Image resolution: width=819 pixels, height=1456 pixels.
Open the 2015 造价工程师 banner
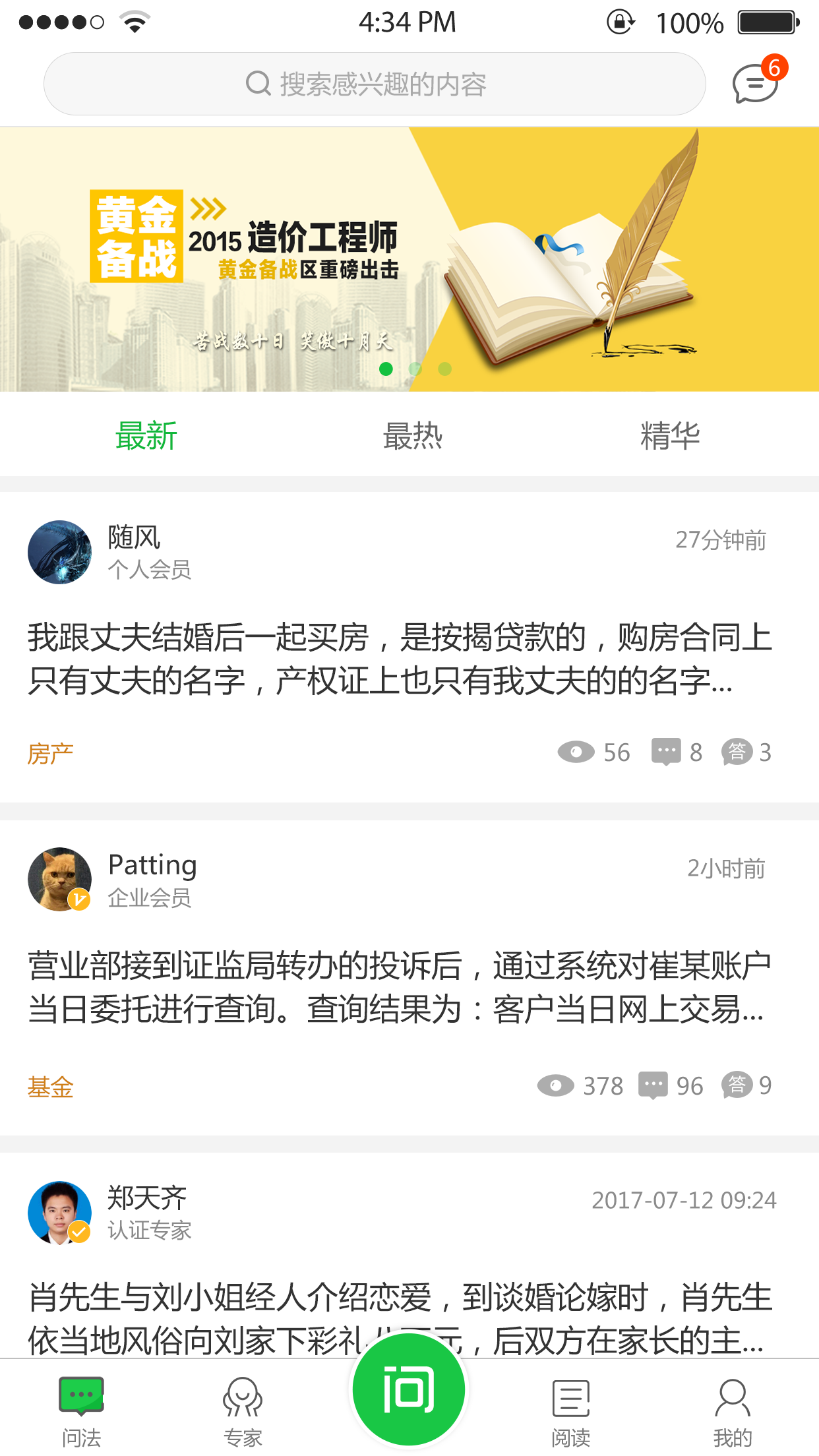point(409,259)
